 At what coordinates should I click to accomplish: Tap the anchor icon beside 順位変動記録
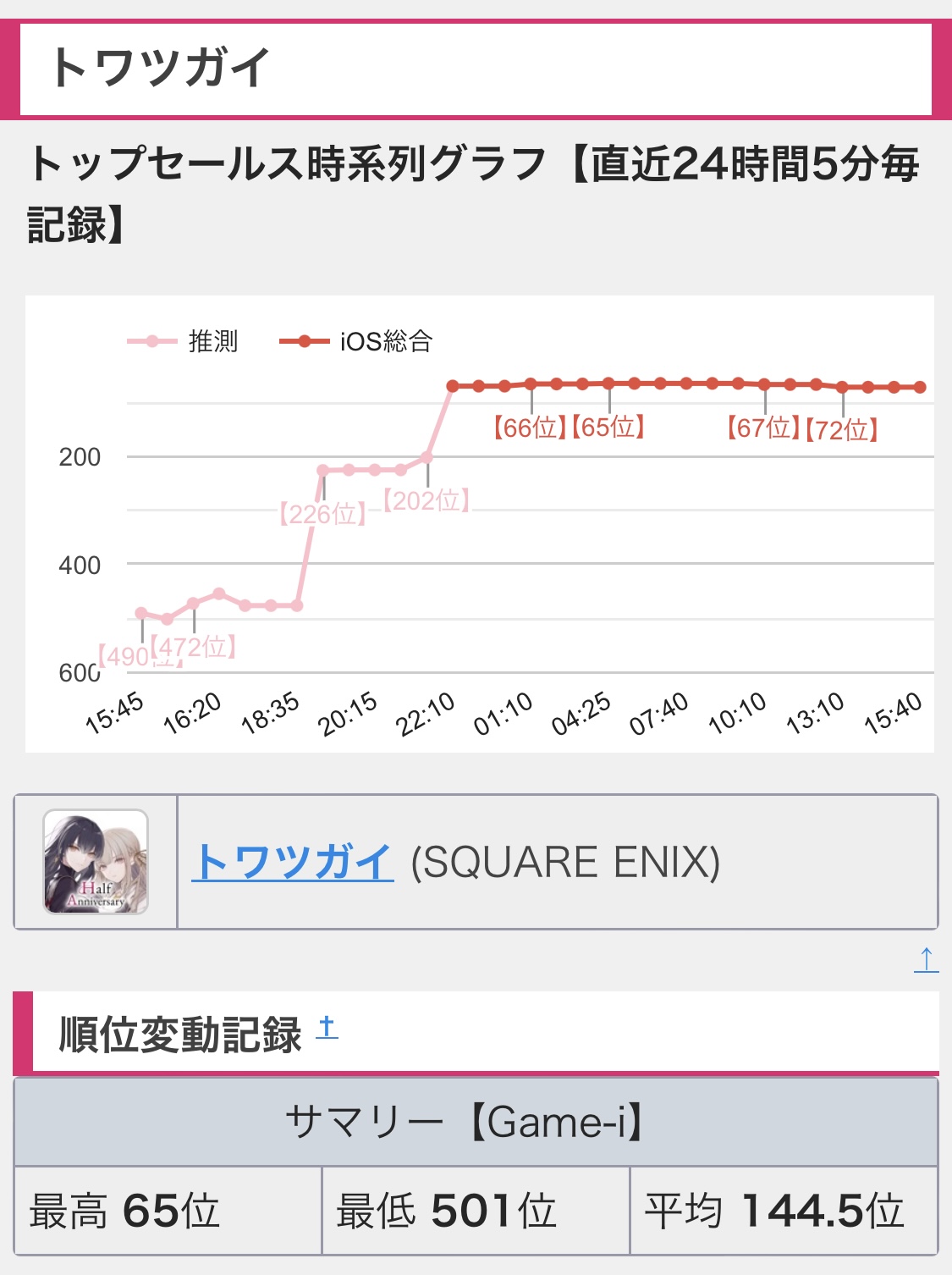(327, 1028)
